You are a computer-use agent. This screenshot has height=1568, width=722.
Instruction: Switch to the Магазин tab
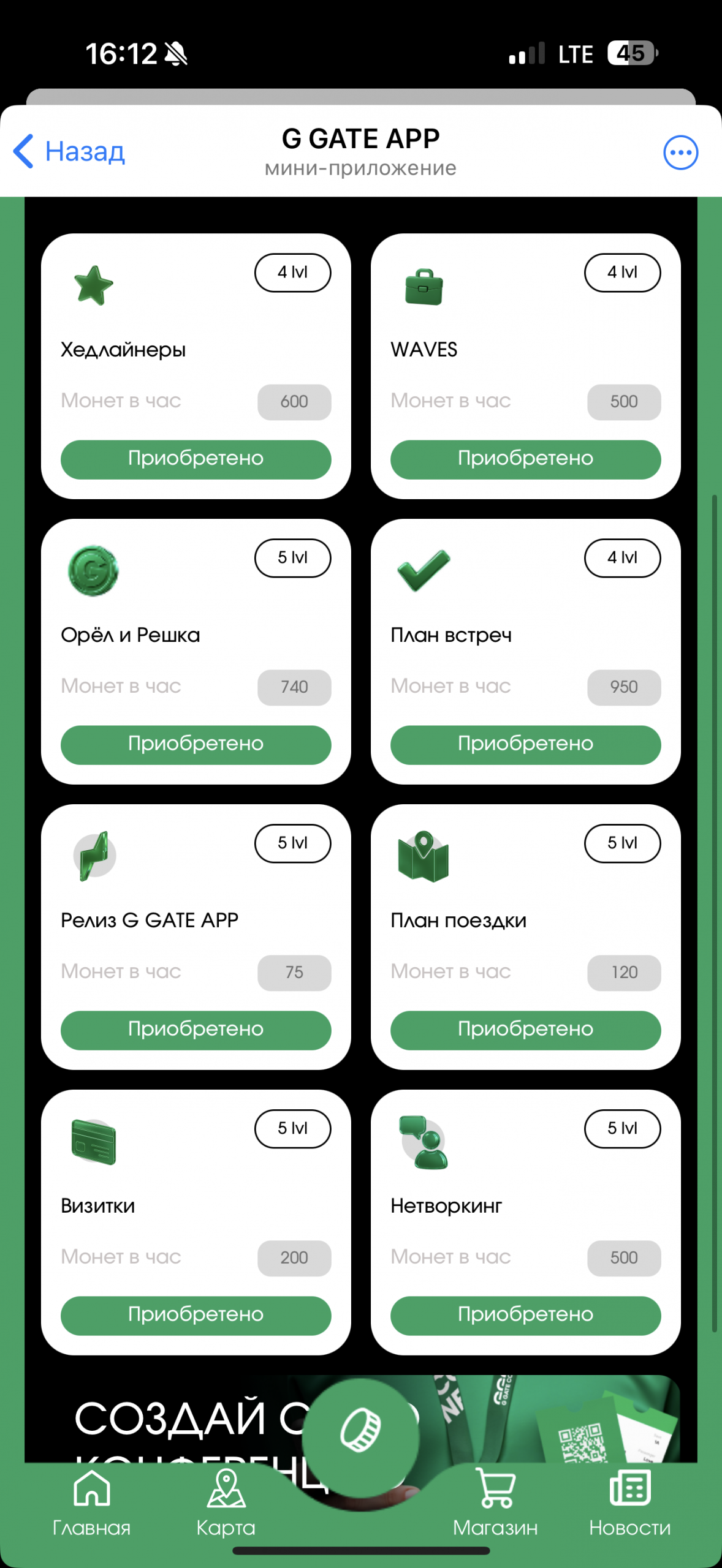pyautogui.click(x=495, y=1503)
